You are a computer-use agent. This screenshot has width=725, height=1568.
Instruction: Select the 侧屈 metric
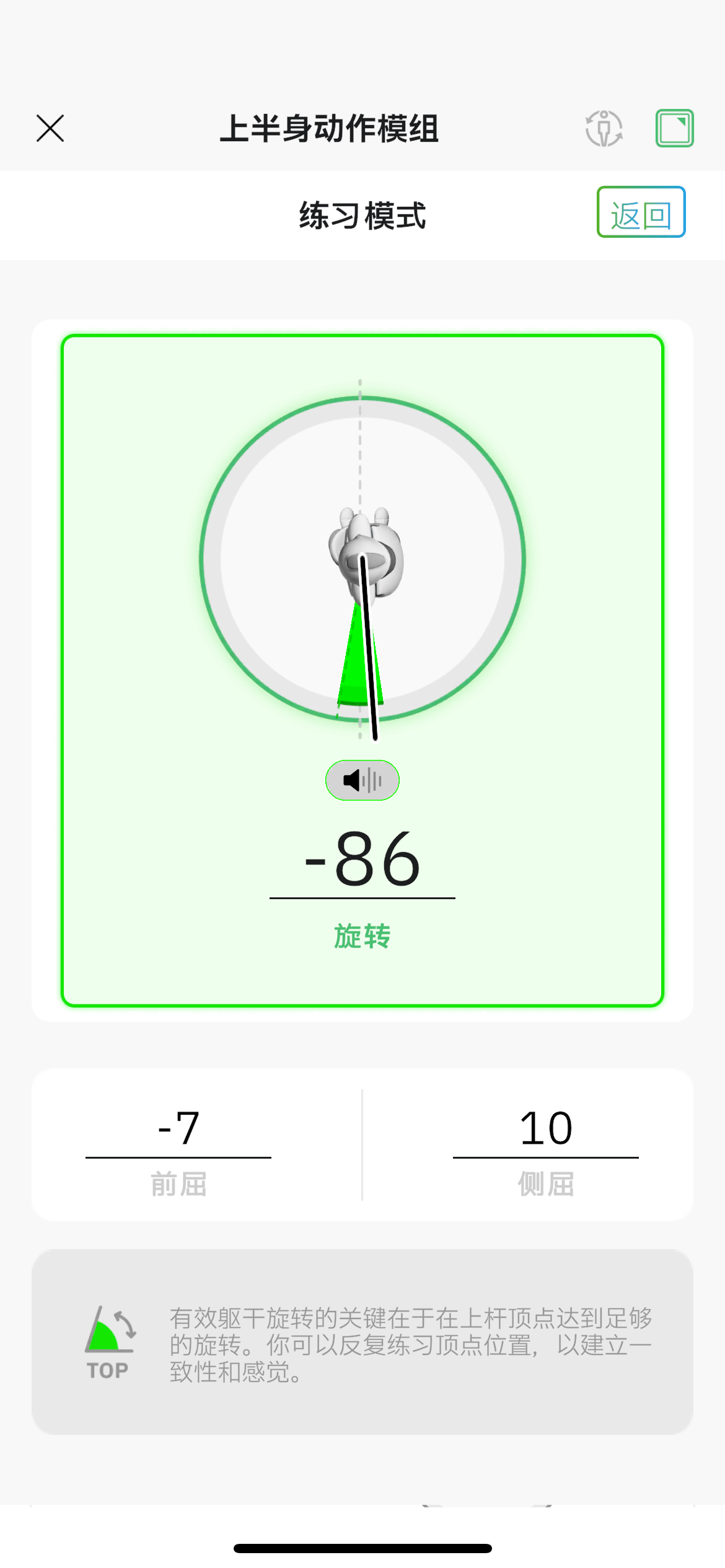(x=545, y=1146)
